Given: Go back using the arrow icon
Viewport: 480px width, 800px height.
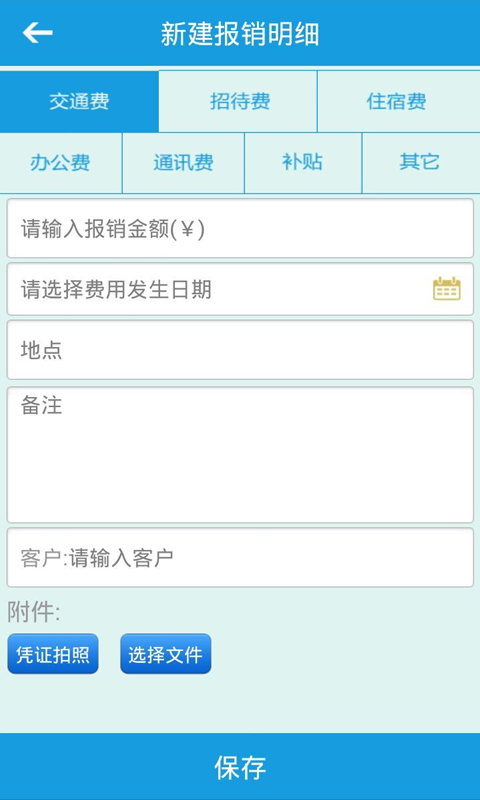Looking at the screenshot, I should (x=37, y=33).
